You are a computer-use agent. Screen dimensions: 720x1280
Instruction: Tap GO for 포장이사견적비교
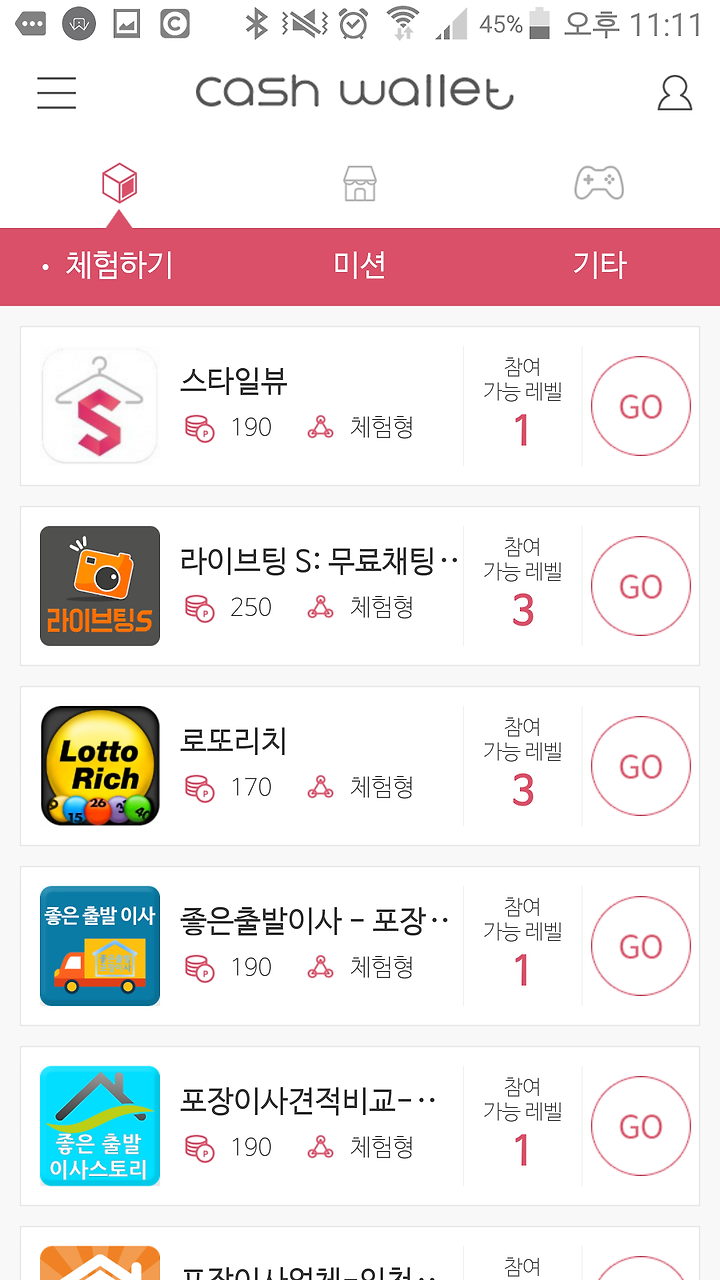641,1127
